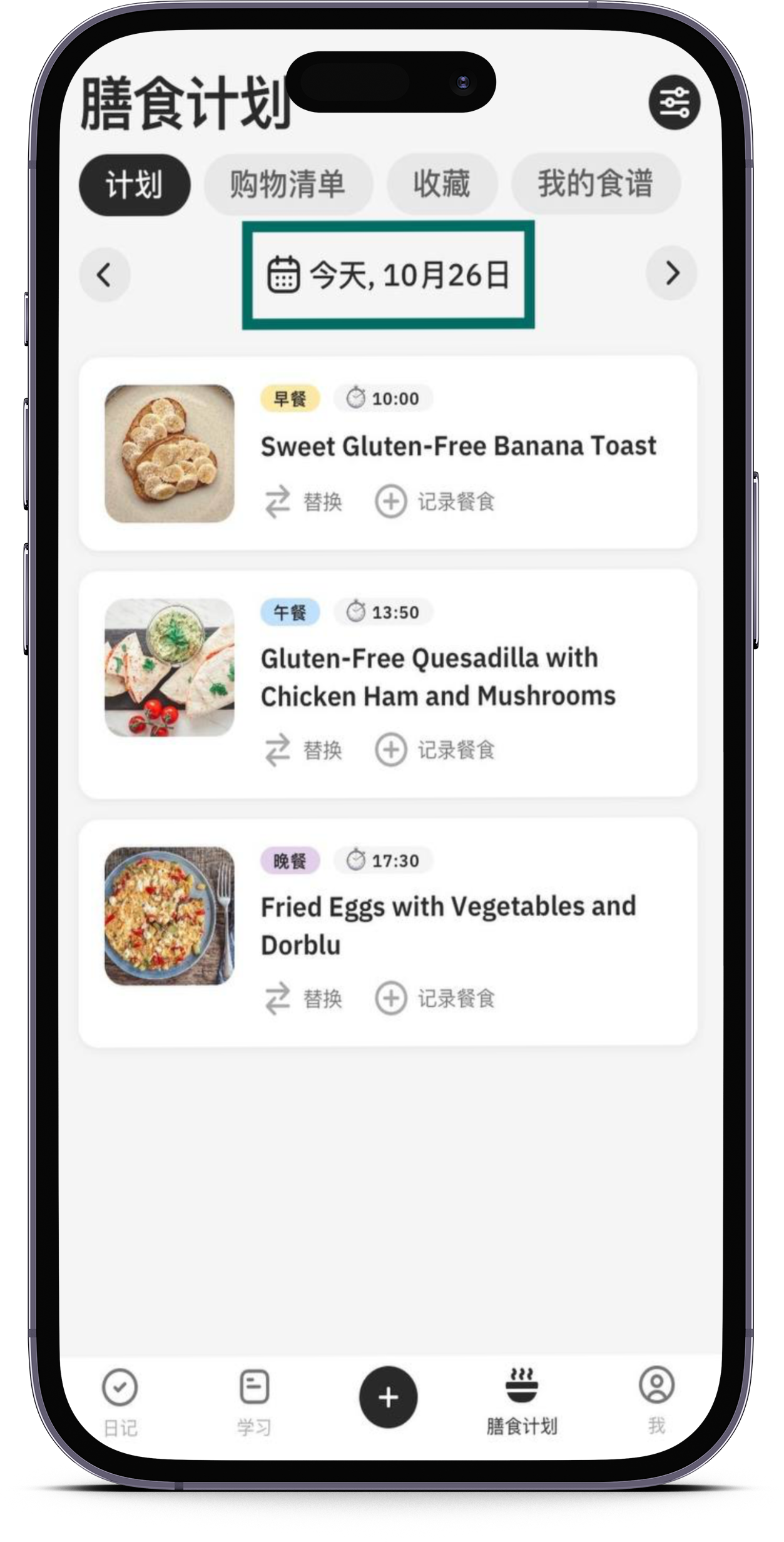Viewport: 784px width, 1542px height.
Task: Tap the center plus add button
Action: pos(388,1397)
